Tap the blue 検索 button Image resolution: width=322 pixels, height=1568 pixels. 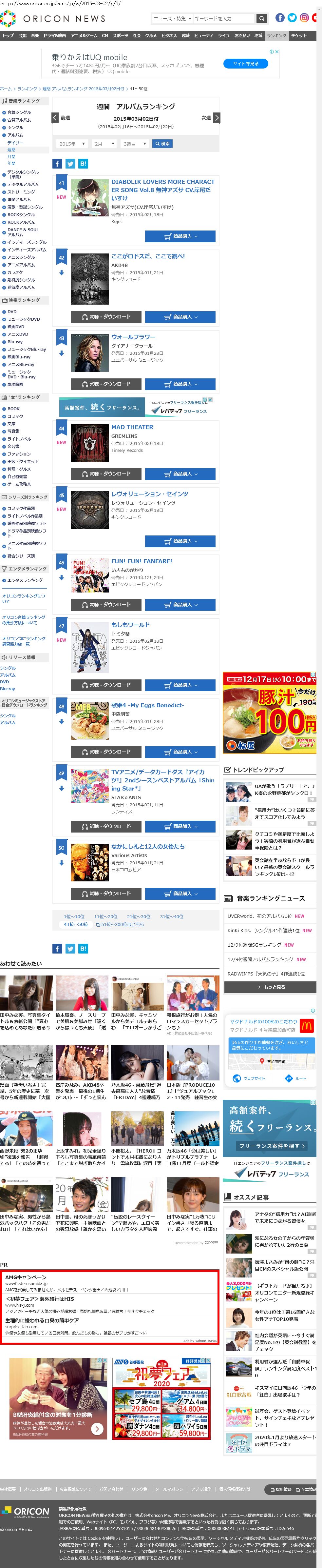click(x=162, y=144)
